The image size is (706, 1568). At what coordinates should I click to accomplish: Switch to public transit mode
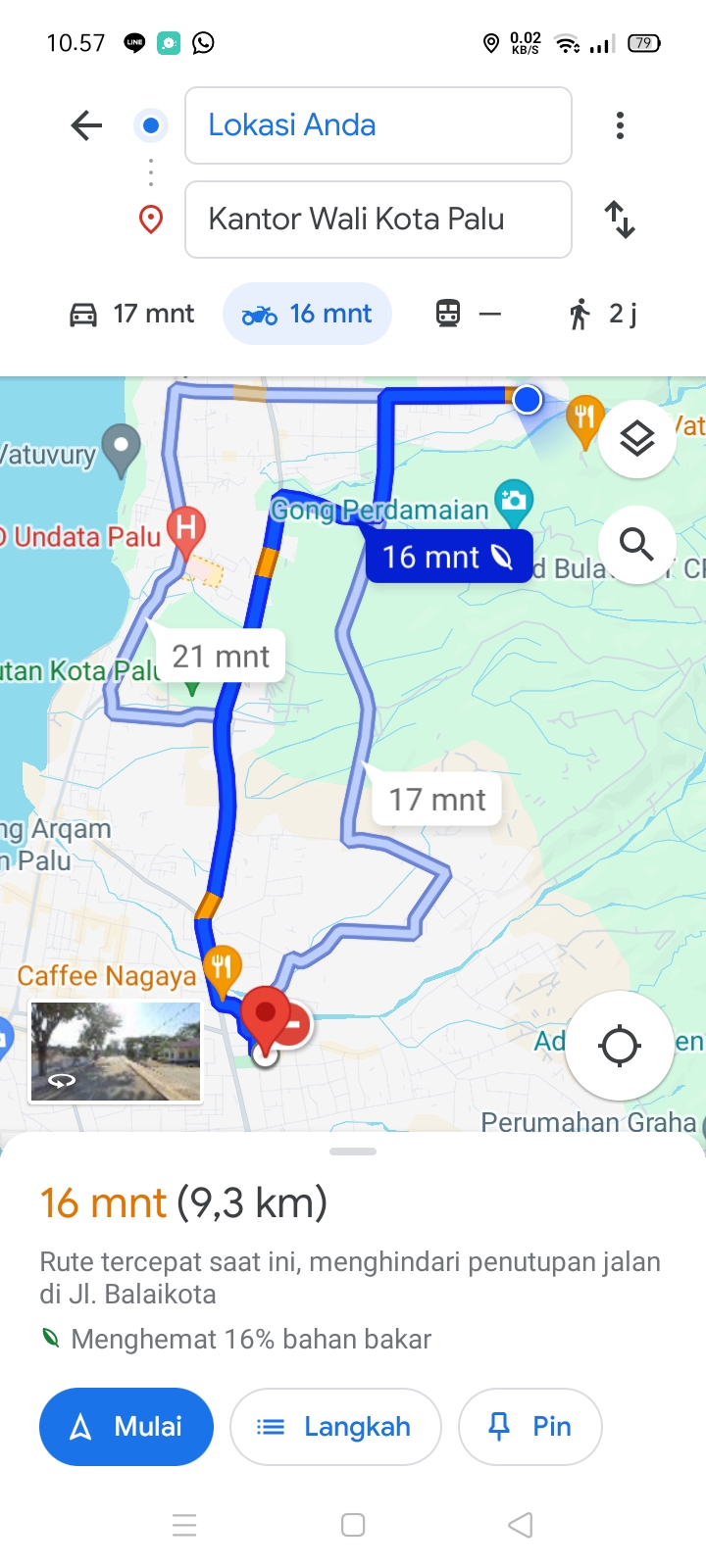[469, 314]
